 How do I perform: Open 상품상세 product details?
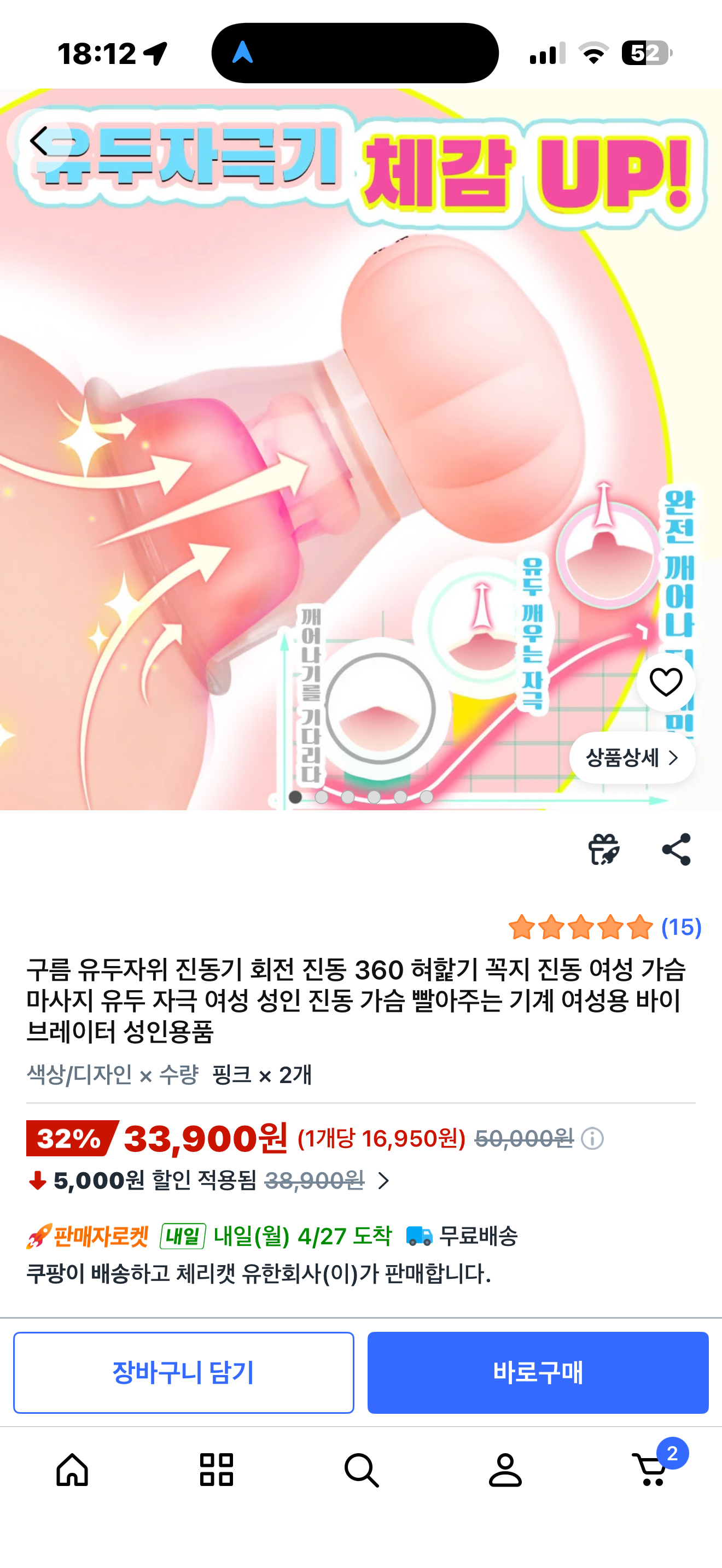click(632, 758)
